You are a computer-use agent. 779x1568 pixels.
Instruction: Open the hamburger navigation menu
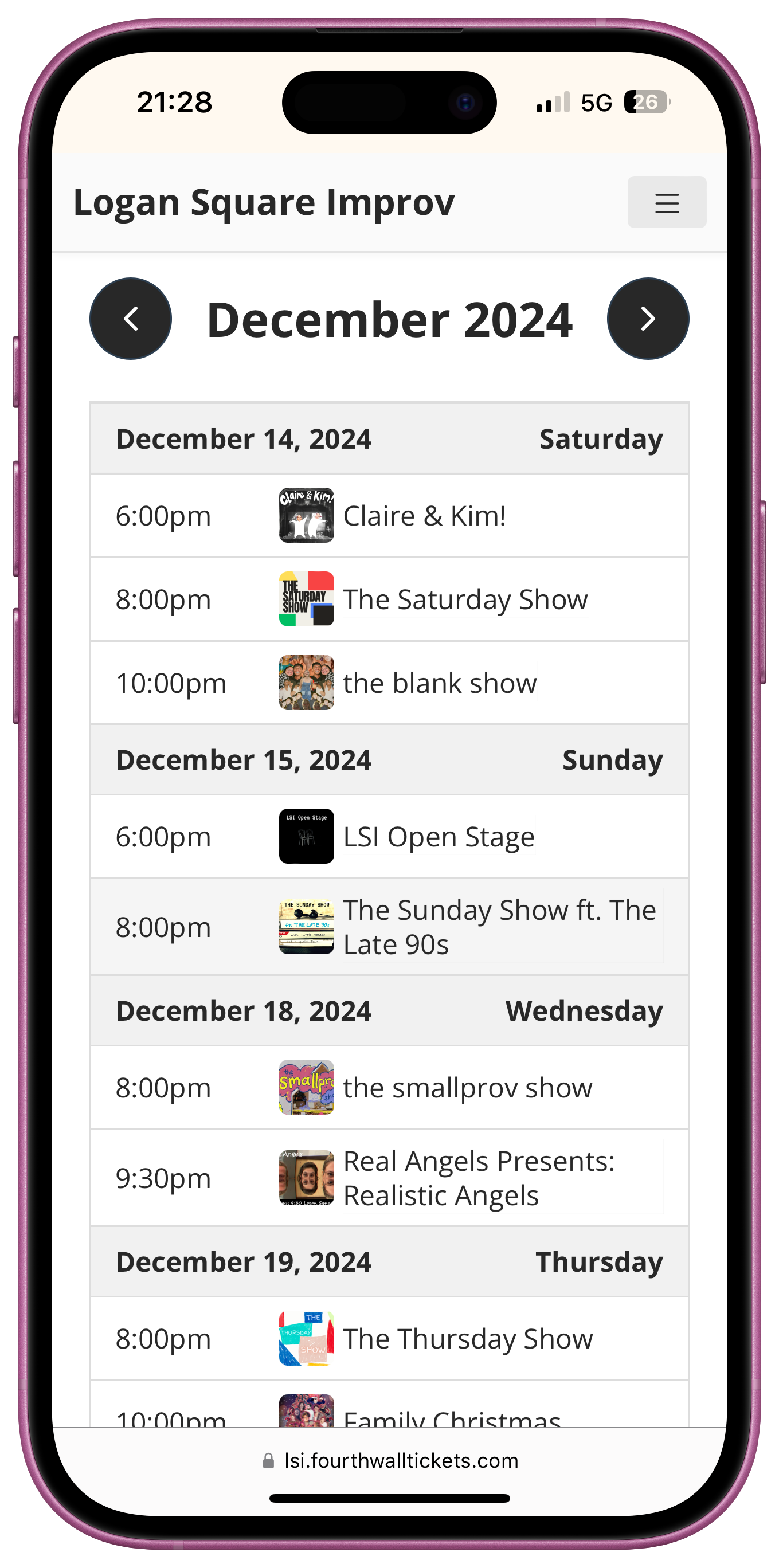[667, 203]
